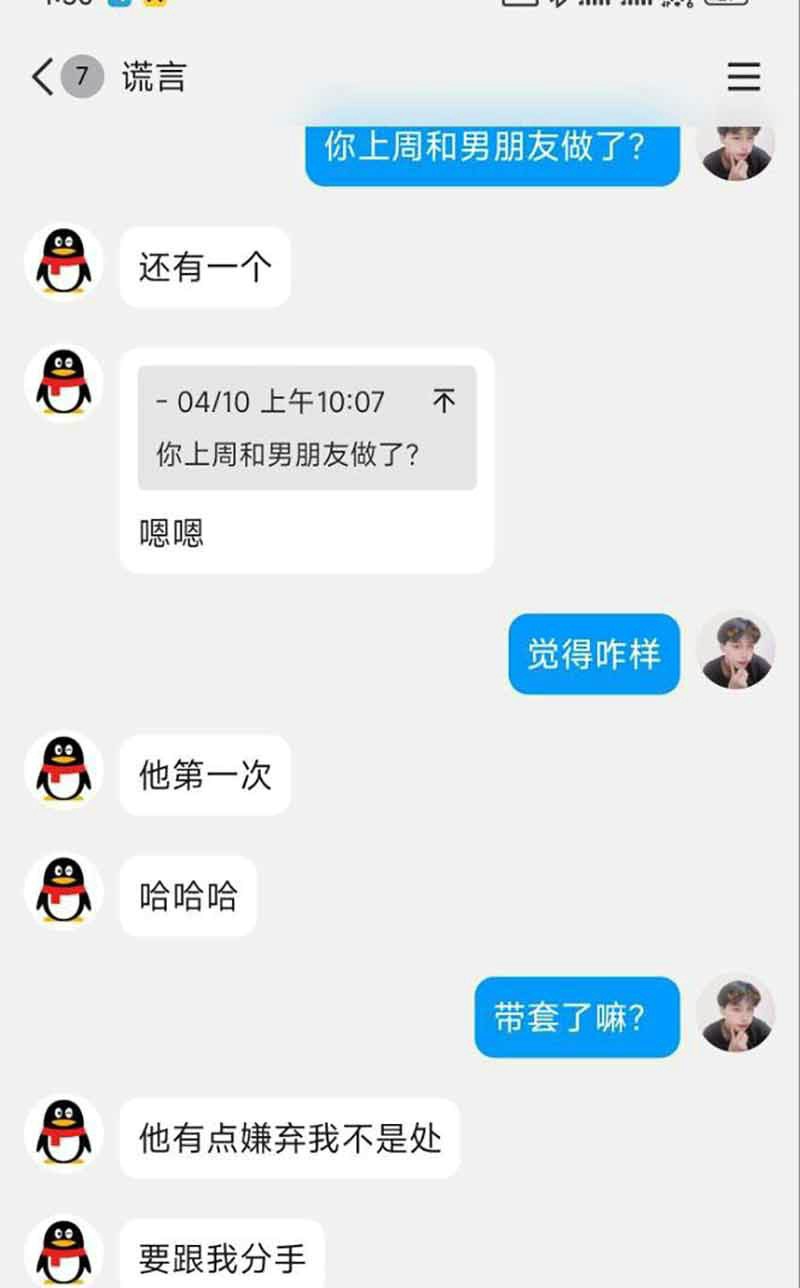Open the chat settings hamburger menu
The height and width of the screenshot is (1288, 800).
point(743,77)
